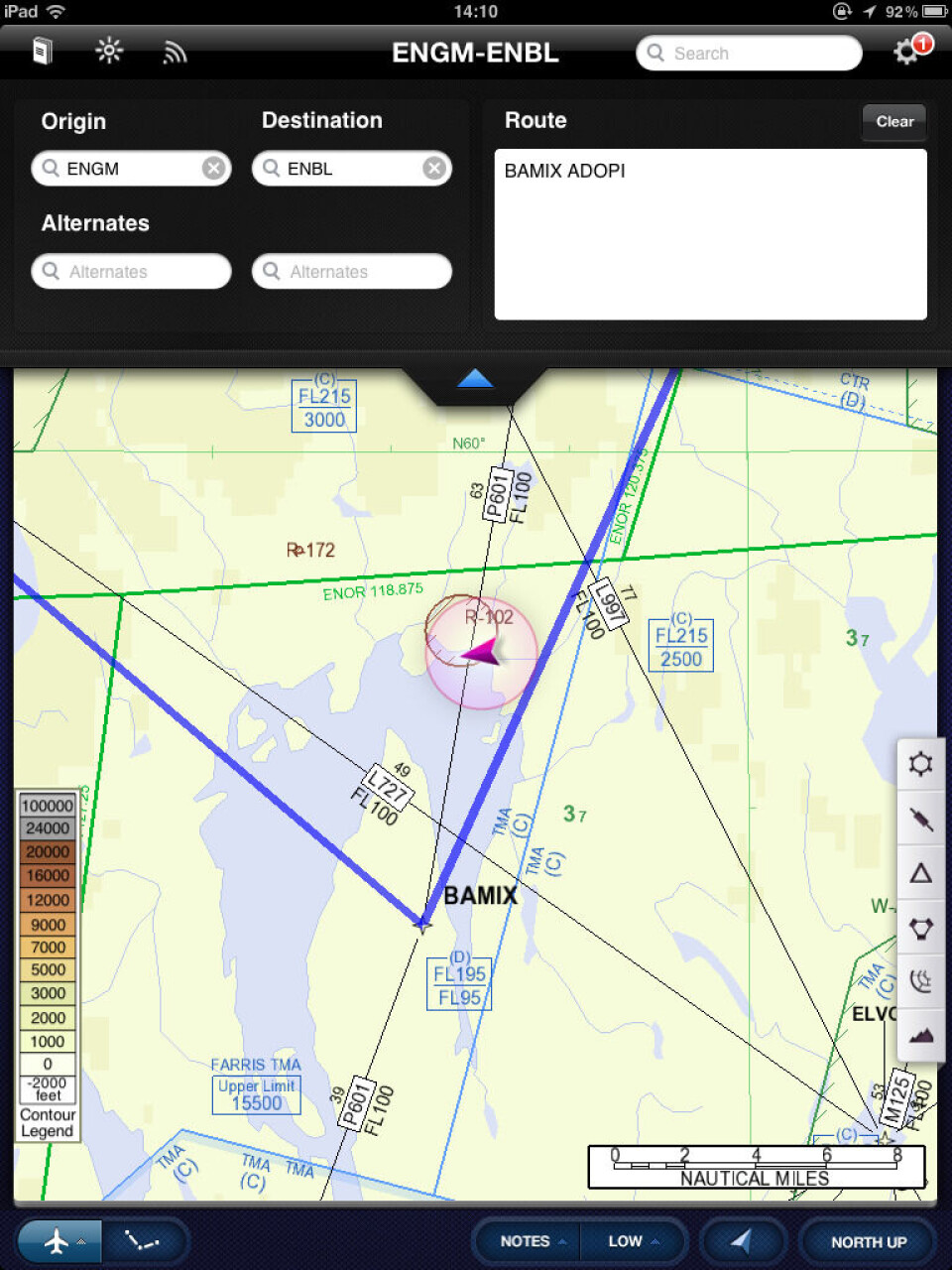
Task: Toggle NORTH UP map orientation
Action: 868,1241
